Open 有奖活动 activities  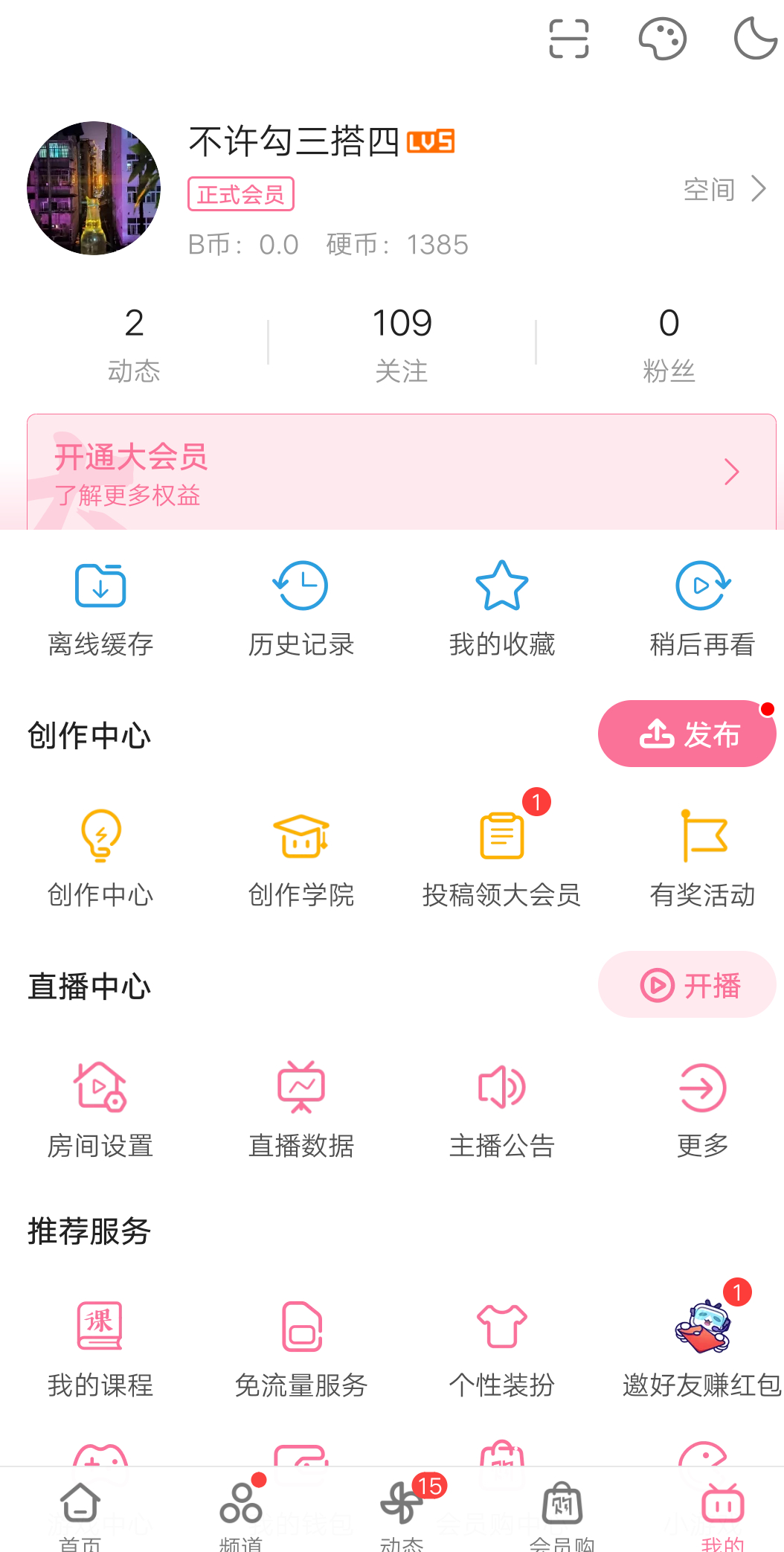(x=703, y=859)
